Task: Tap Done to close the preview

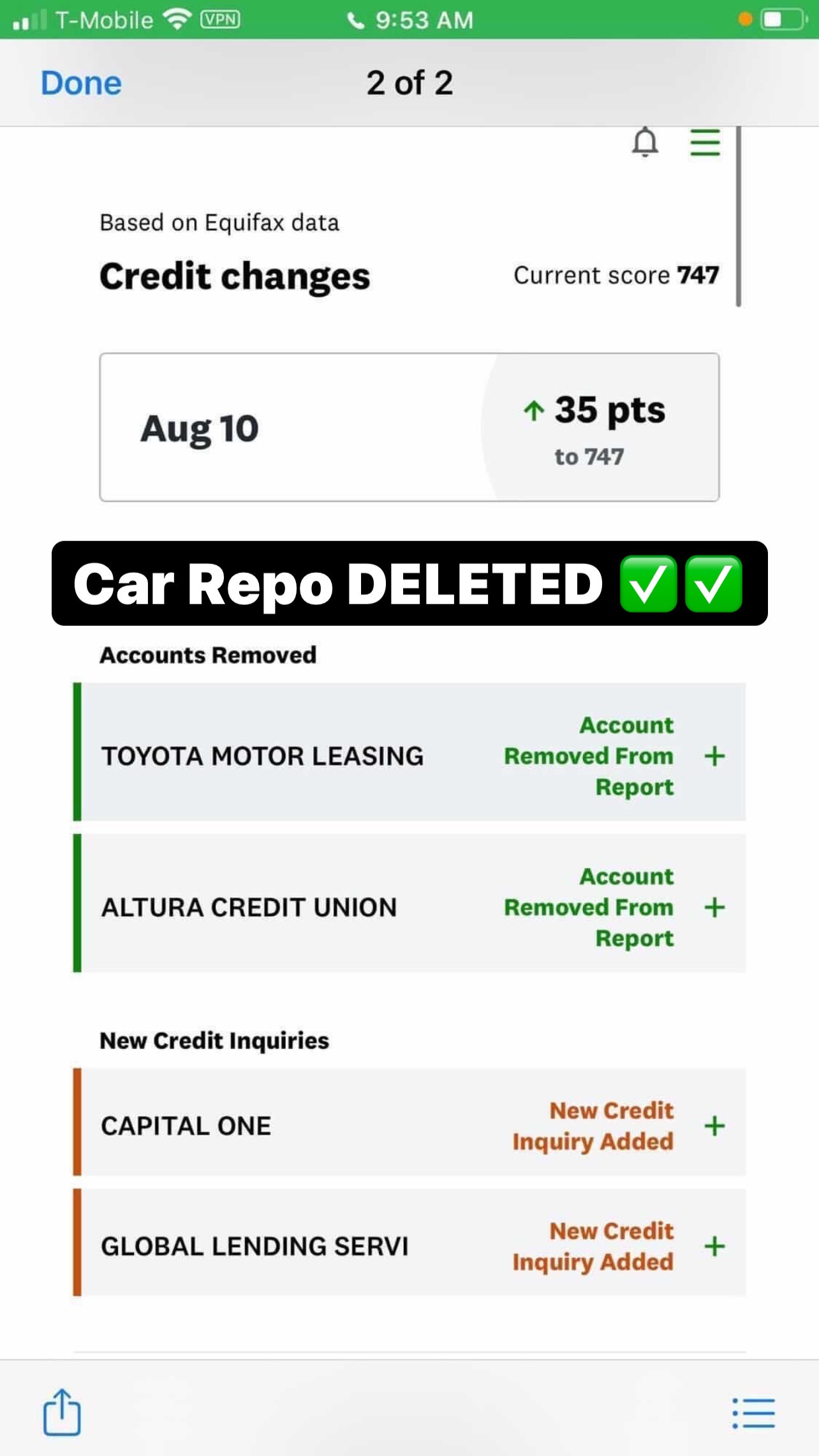Action: point(81,83)
